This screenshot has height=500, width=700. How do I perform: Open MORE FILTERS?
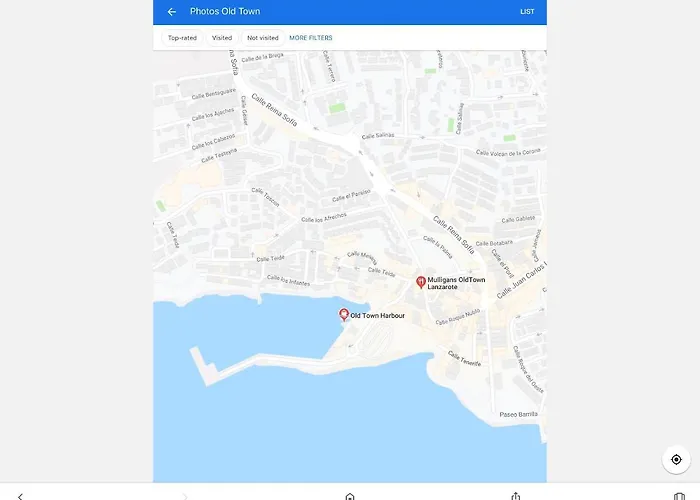click(311, 38)
